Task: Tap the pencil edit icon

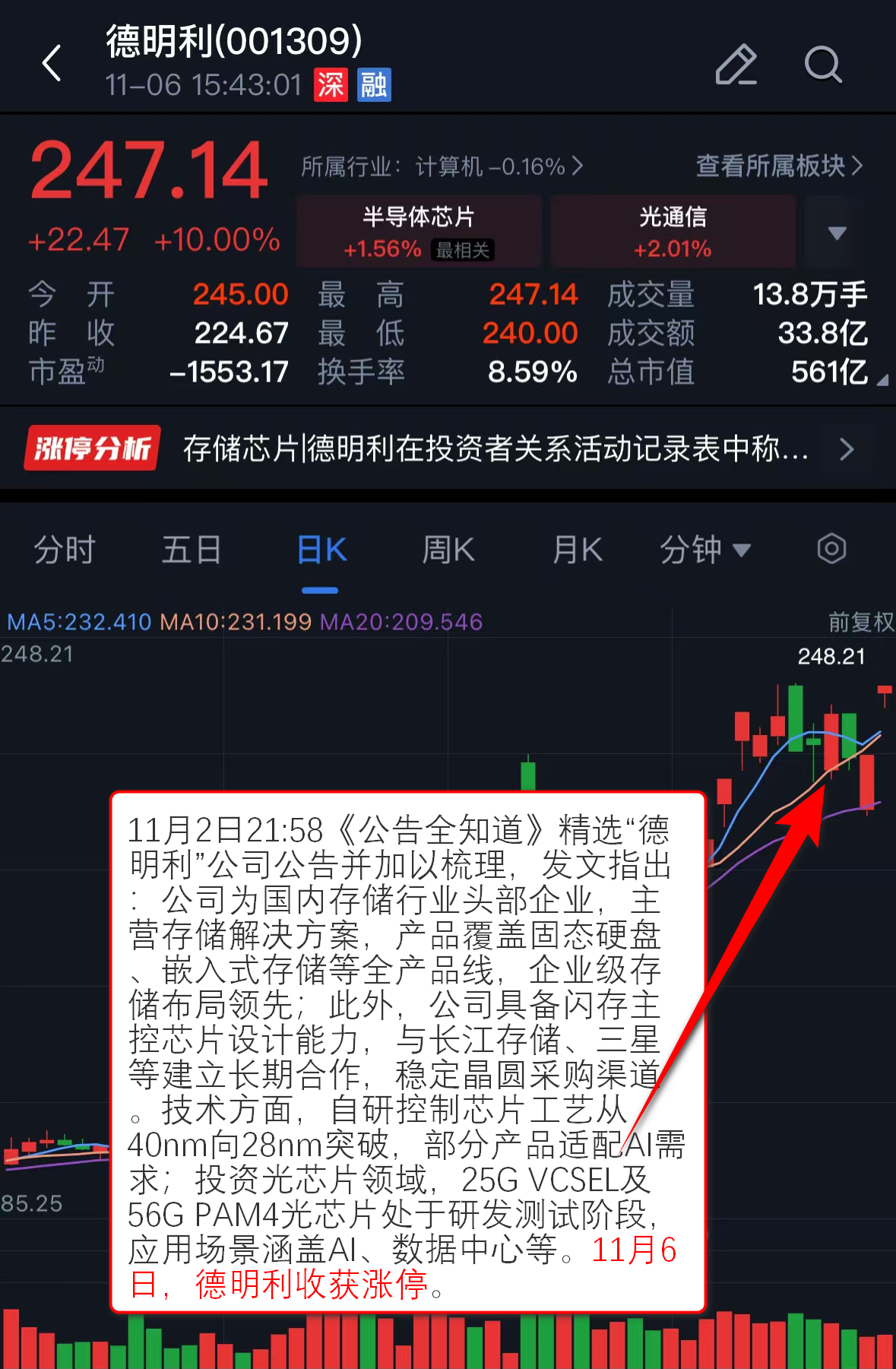Action: (736, 65)
